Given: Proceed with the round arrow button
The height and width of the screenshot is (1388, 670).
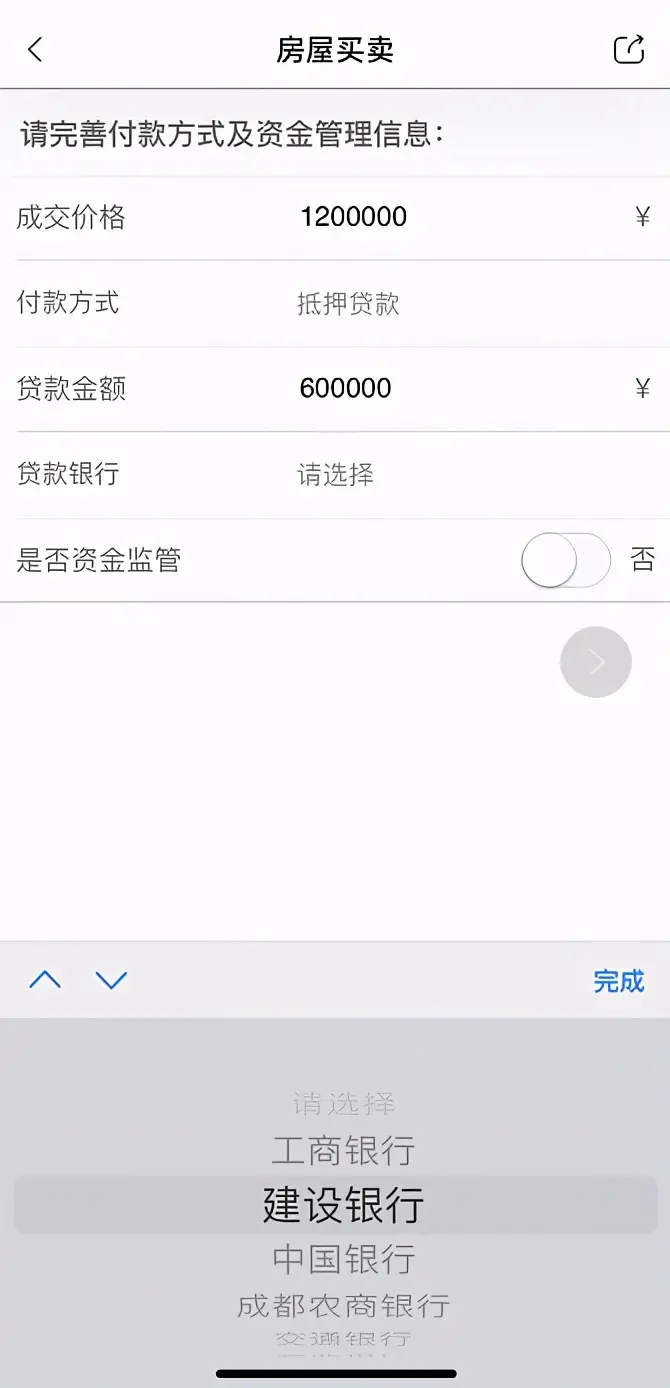Looking at the screenshot, I should coord(596,662).
